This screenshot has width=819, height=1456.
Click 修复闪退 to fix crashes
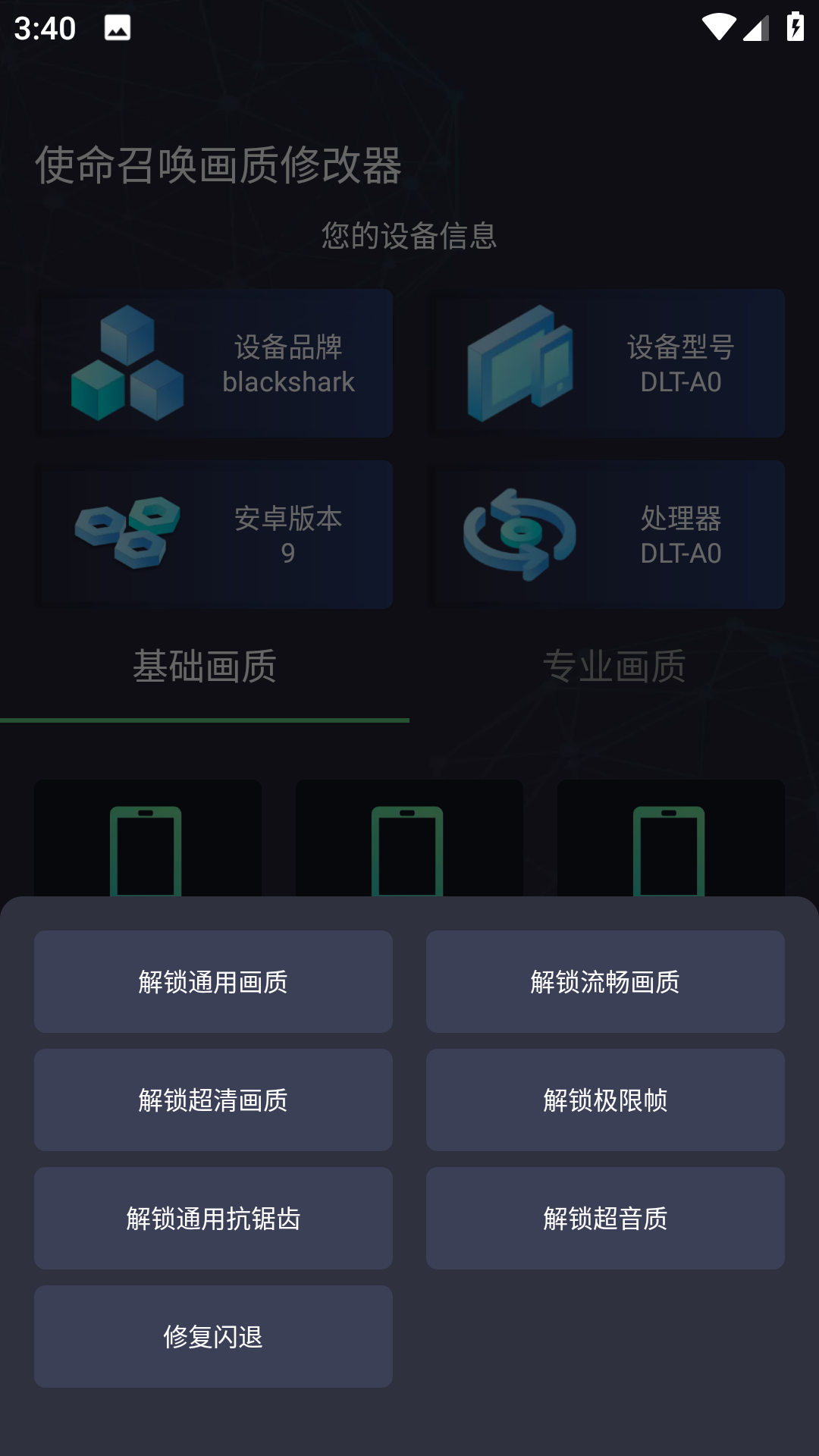pos(213,1335)
